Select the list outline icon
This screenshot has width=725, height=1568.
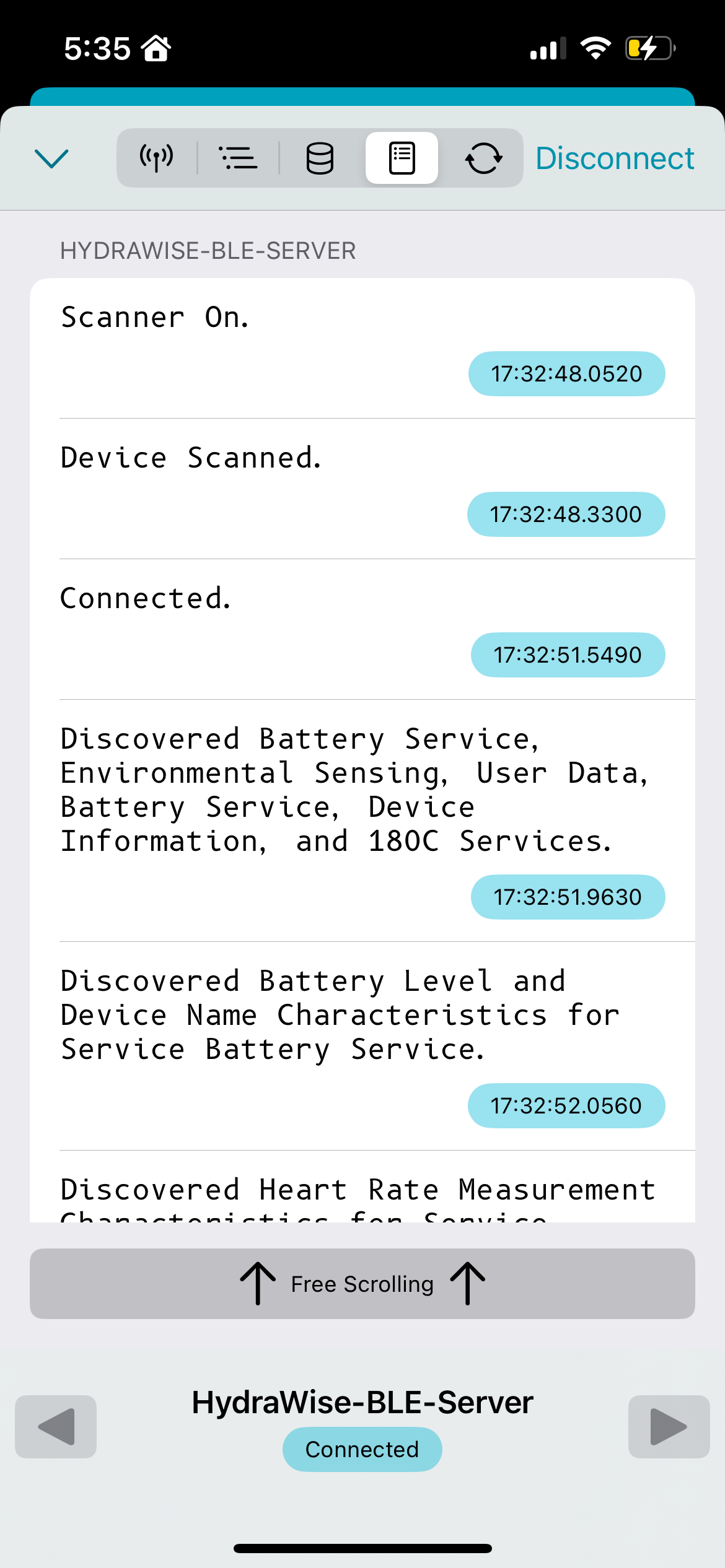(239, 158)
